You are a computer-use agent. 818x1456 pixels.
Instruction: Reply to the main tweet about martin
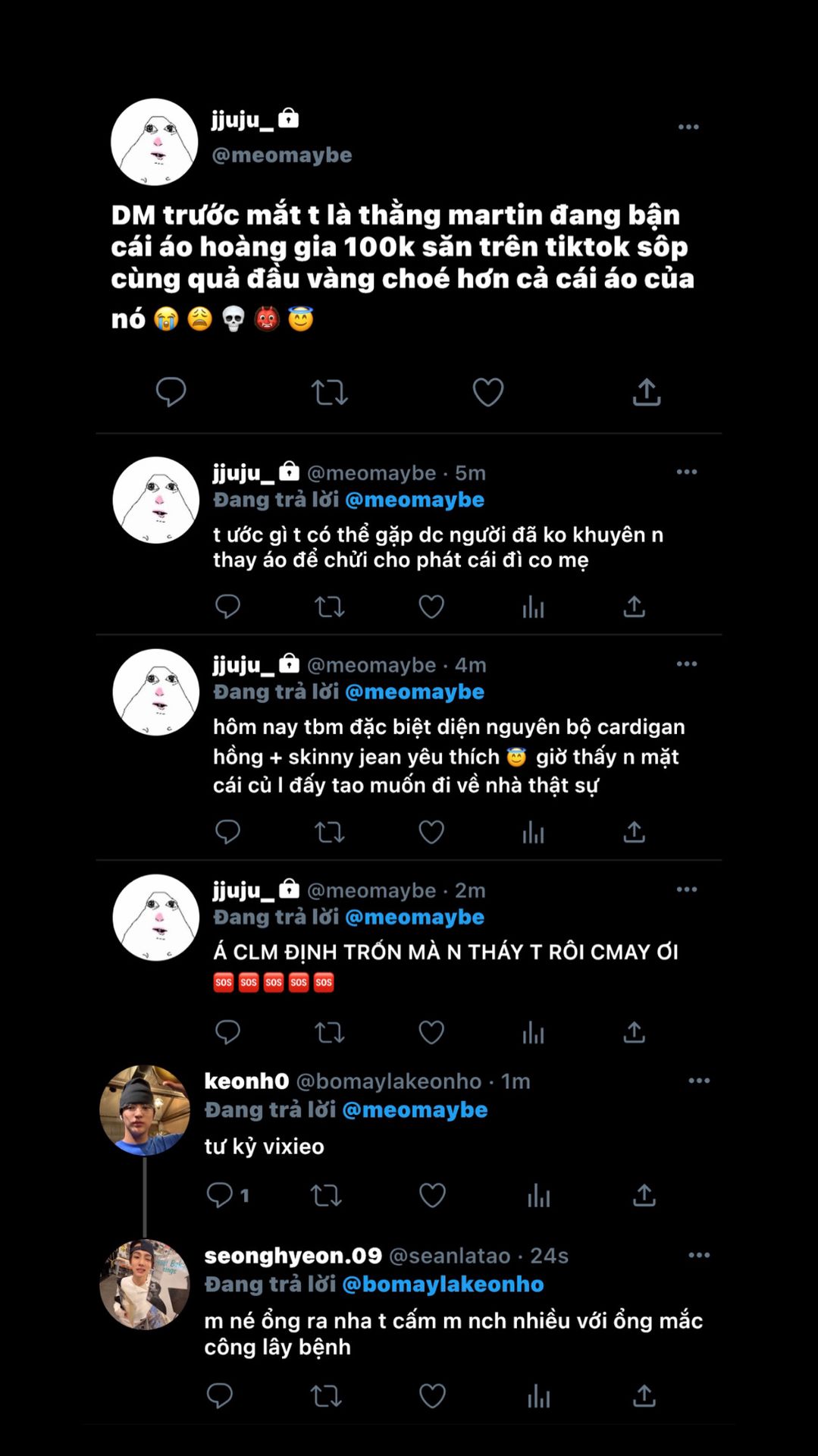pyautogui.click(x=171, y=392)
